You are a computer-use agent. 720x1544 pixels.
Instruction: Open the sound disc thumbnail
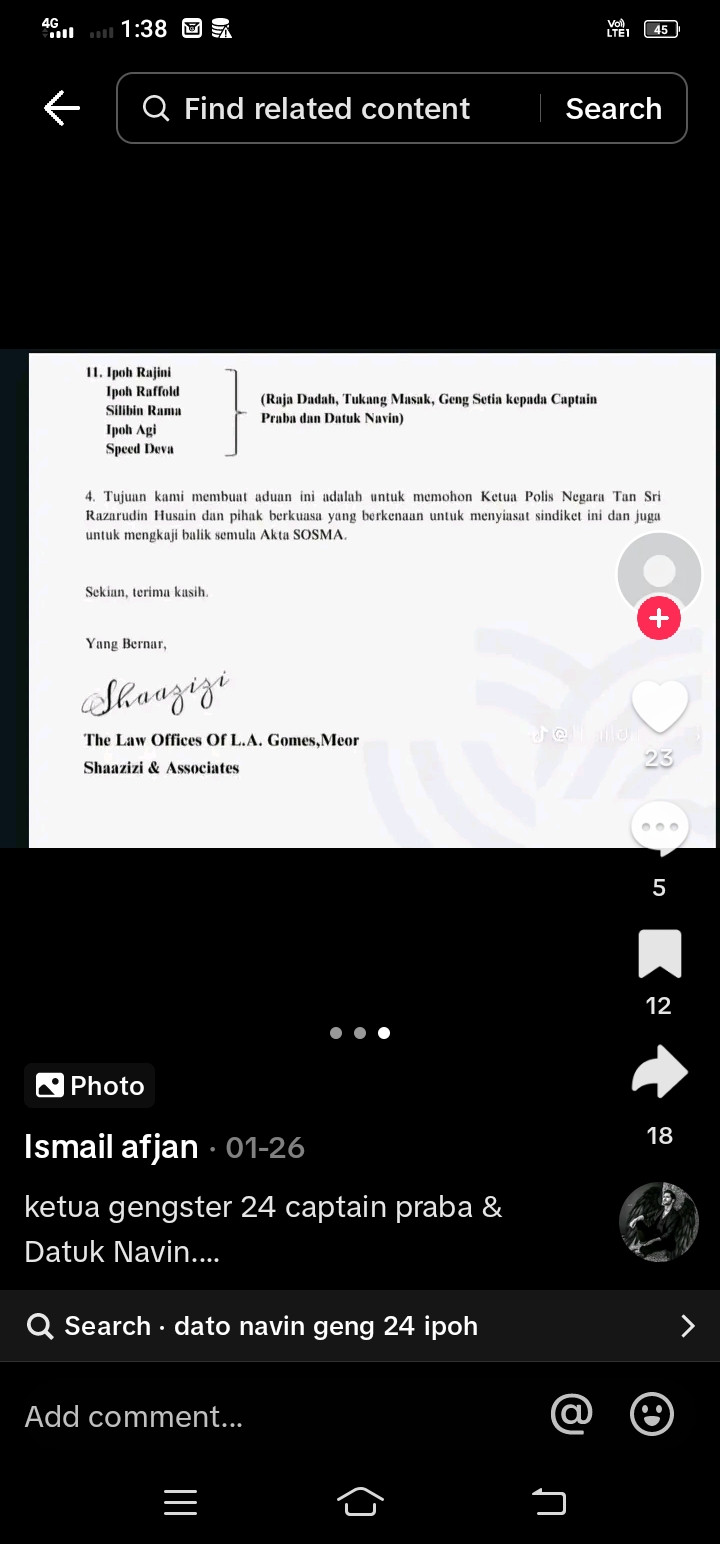658,1222
